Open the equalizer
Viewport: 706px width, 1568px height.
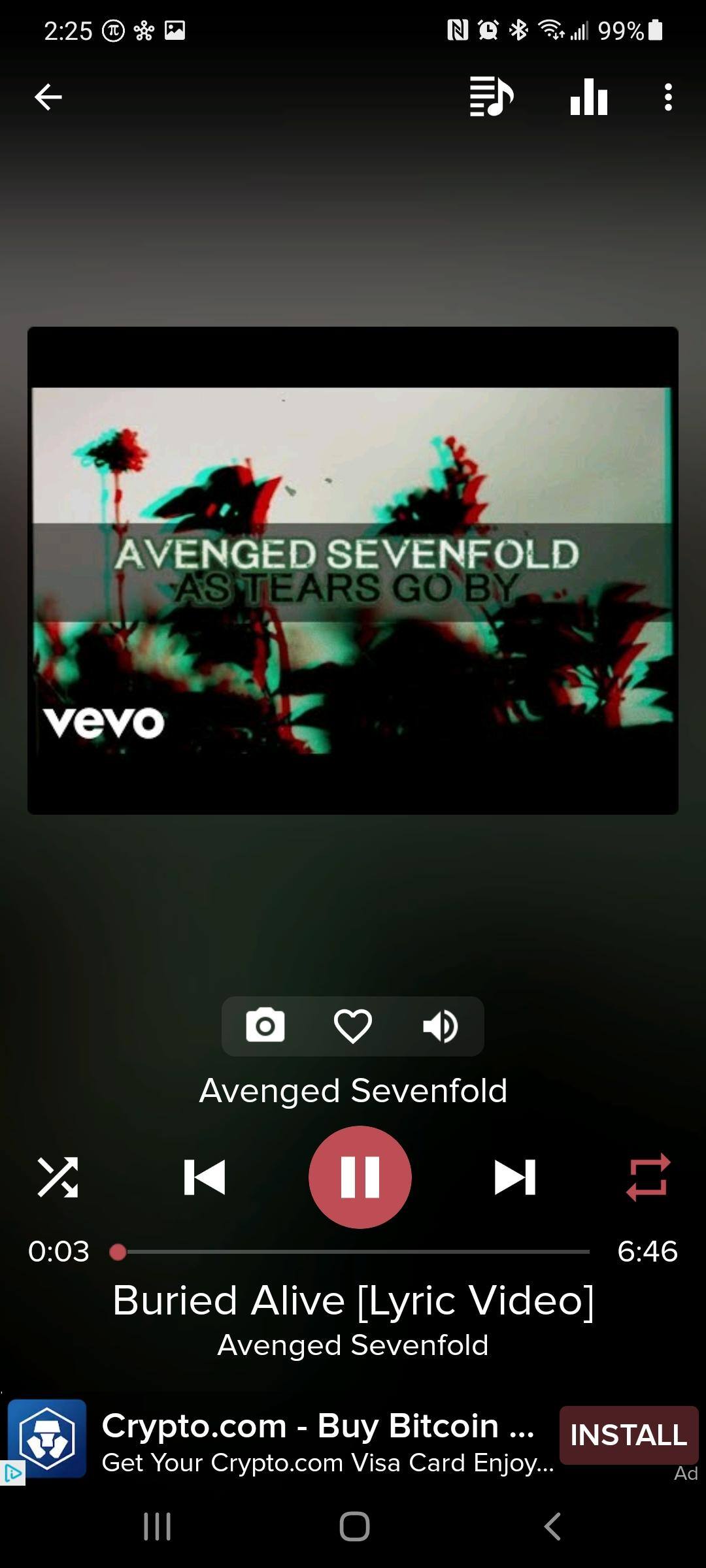(588, 97)
